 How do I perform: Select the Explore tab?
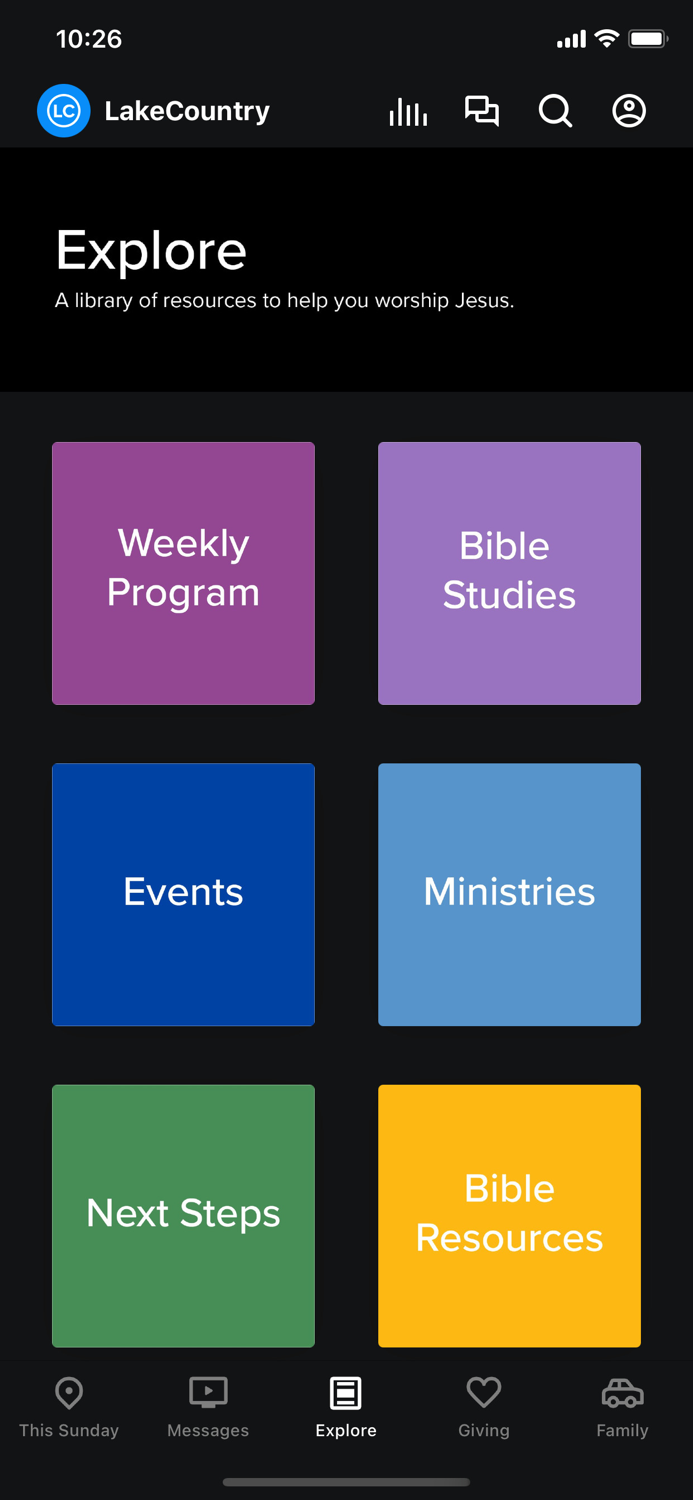346,1408
